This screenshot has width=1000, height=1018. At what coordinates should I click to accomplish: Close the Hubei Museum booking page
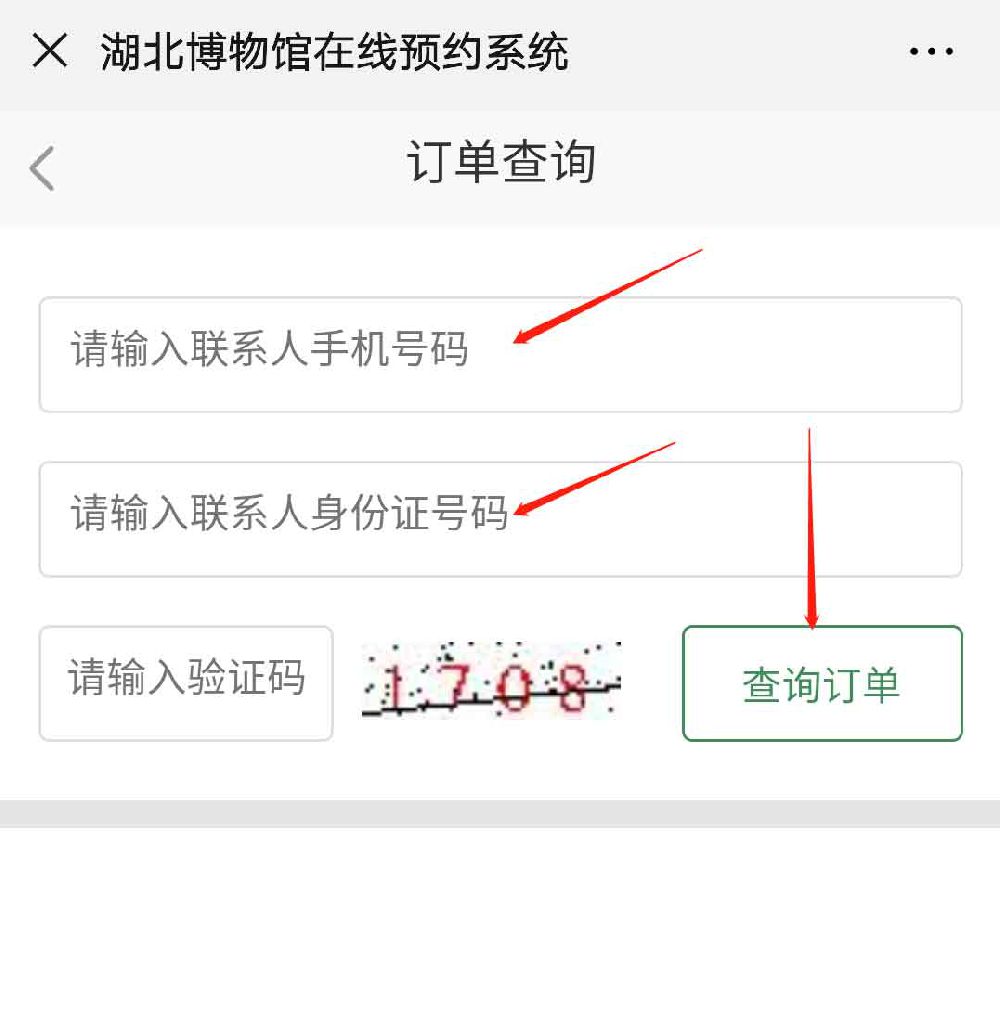49,51
